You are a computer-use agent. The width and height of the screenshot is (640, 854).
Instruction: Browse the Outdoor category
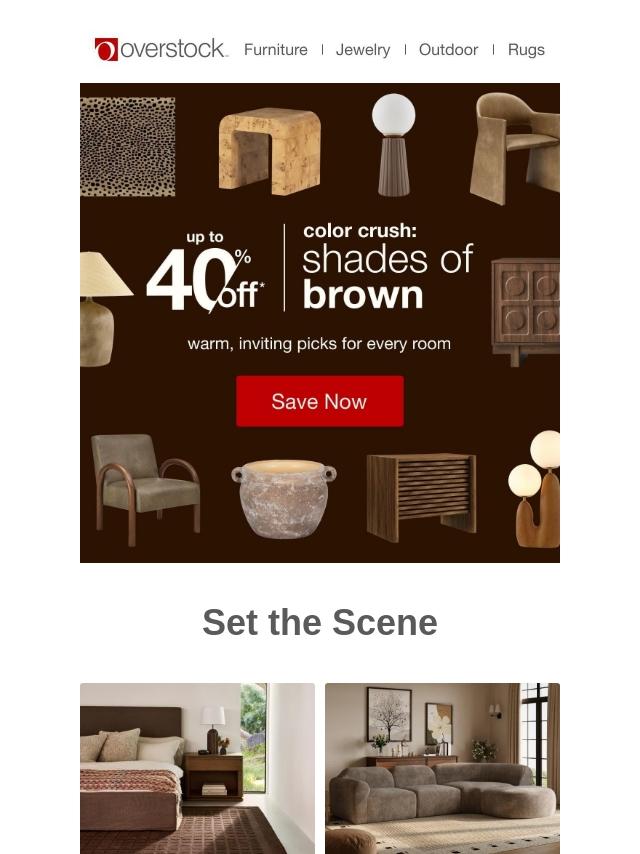(x=448, y=50)
